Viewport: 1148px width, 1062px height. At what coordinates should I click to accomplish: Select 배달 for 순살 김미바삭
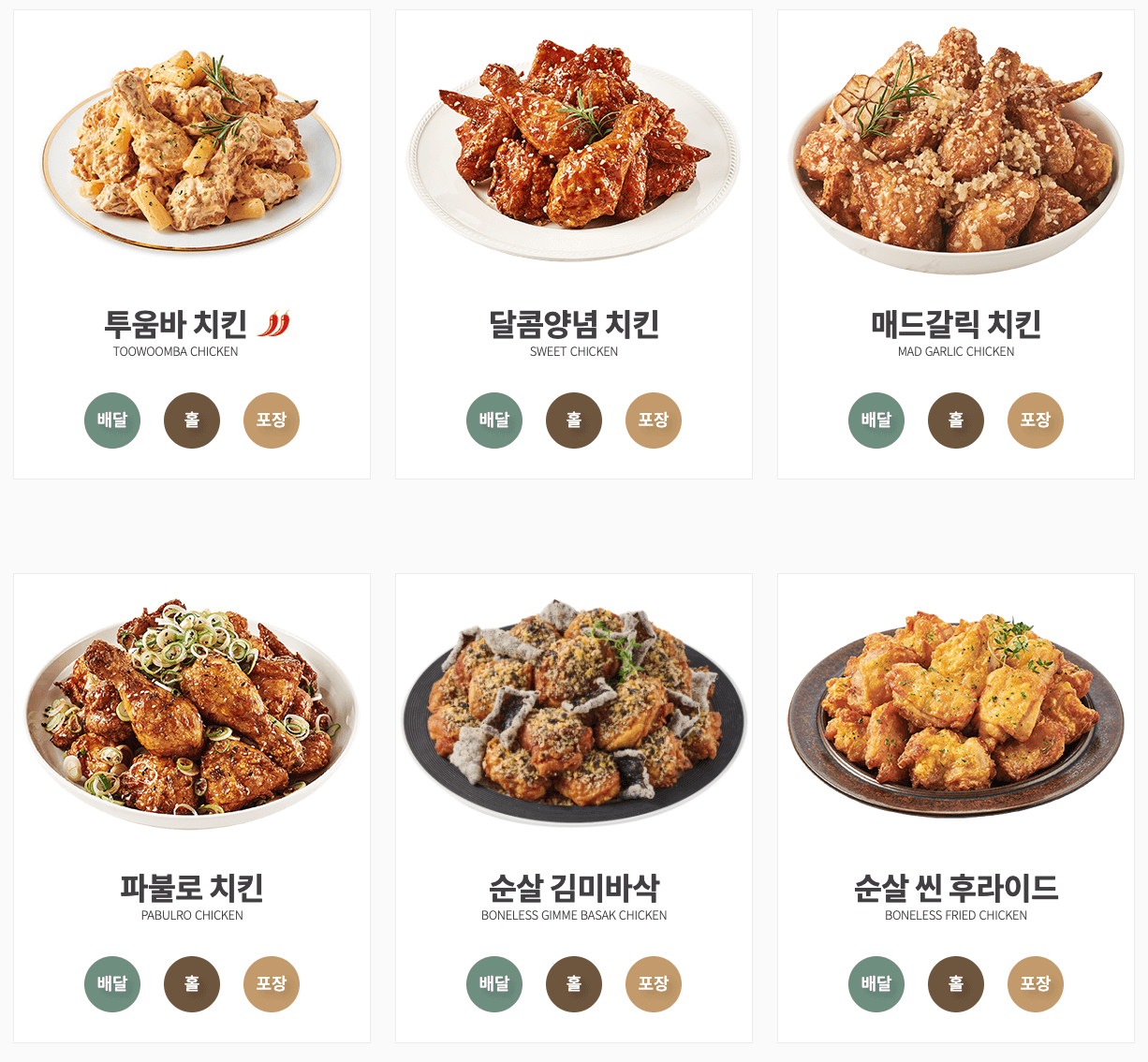pos(494,984)
